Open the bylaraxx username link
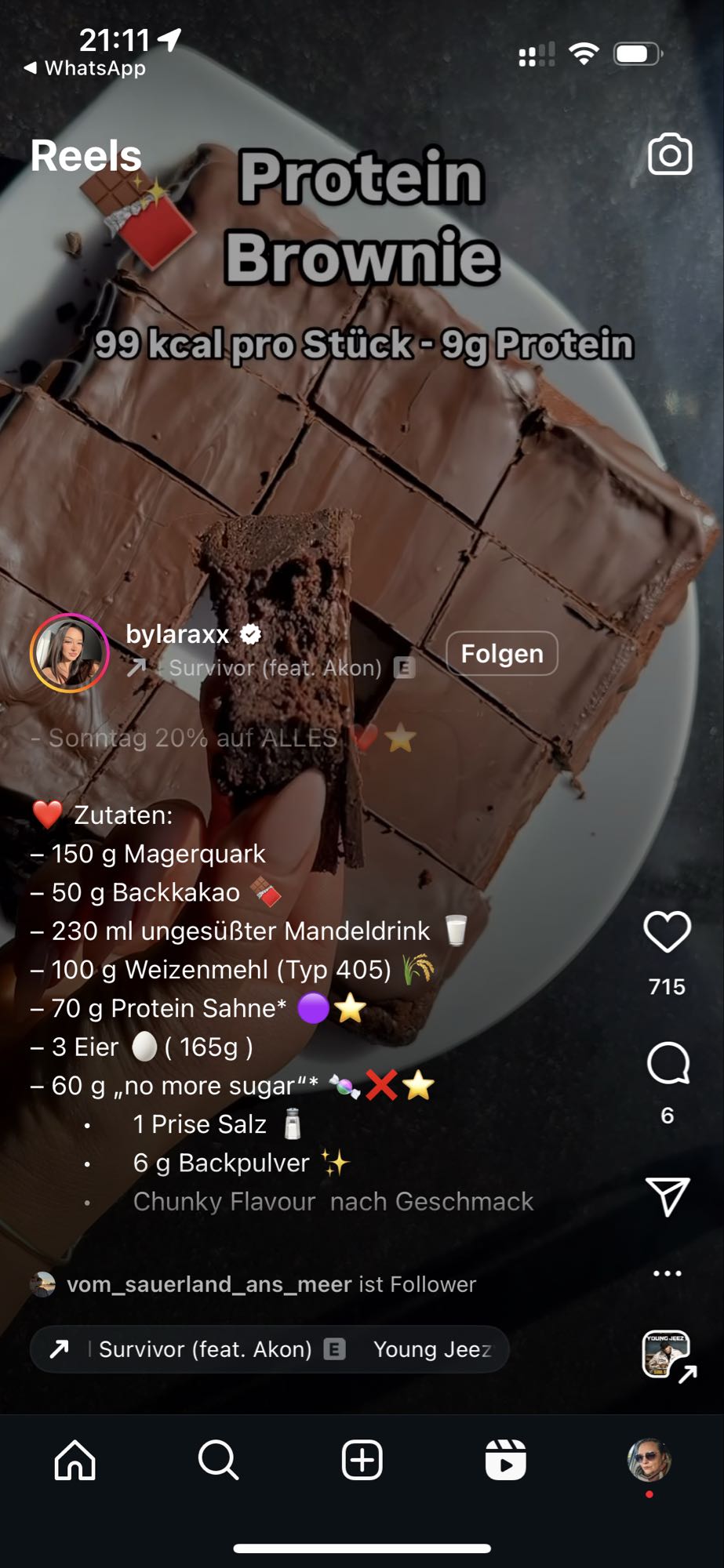This screenshot has height=1568, width=724. (x=177, y=633)
